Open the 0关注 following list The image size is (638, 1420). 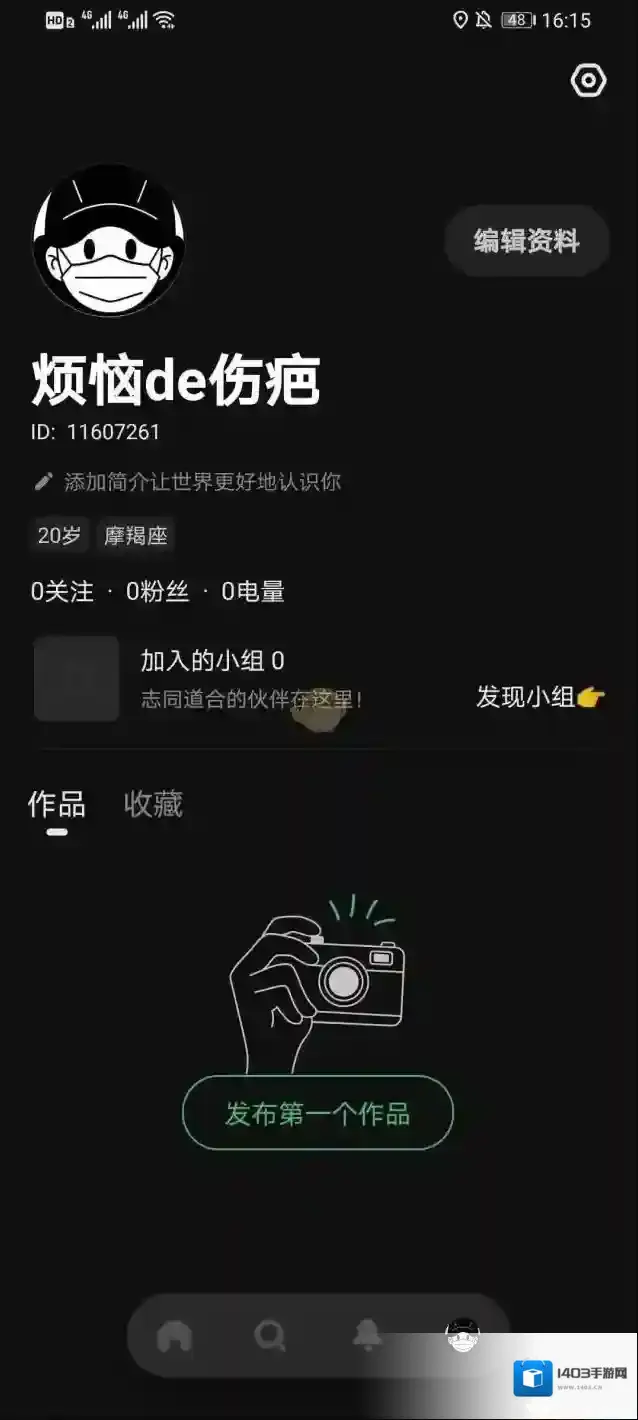62,592
